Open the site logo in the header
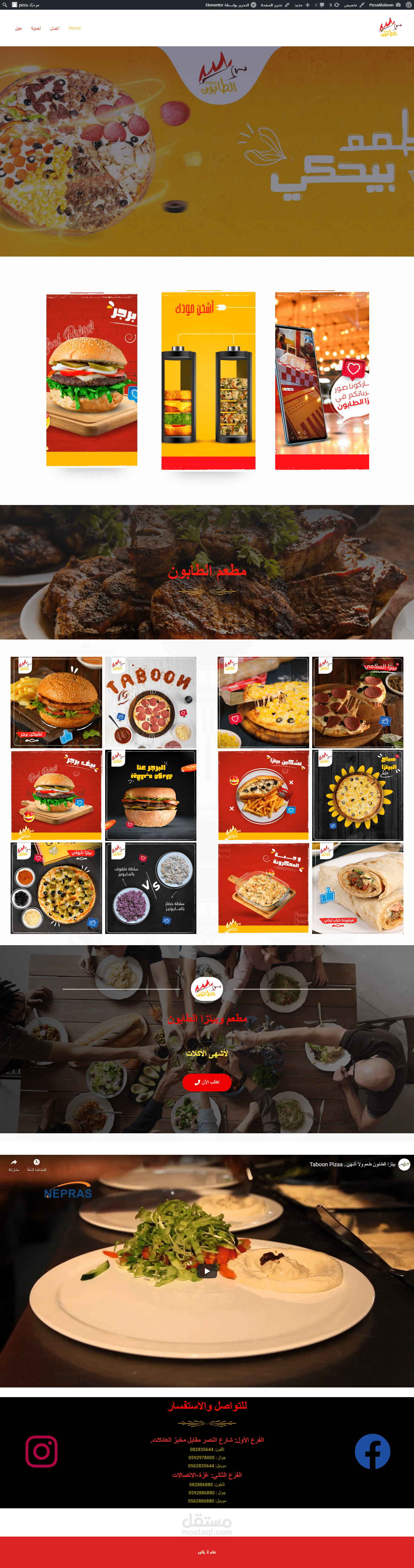414x1568 pixels. point(390,28)
